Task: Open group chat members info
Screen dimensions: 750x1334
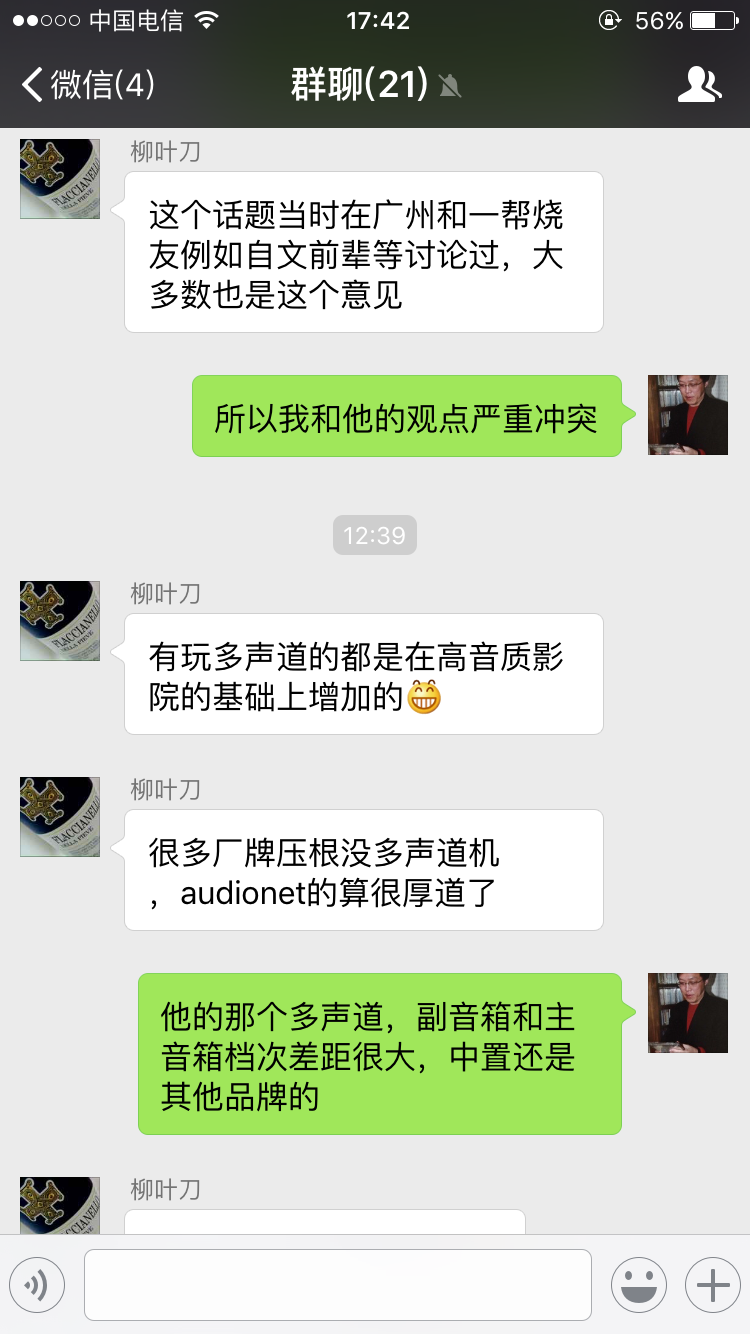Action: coord(699,85)
